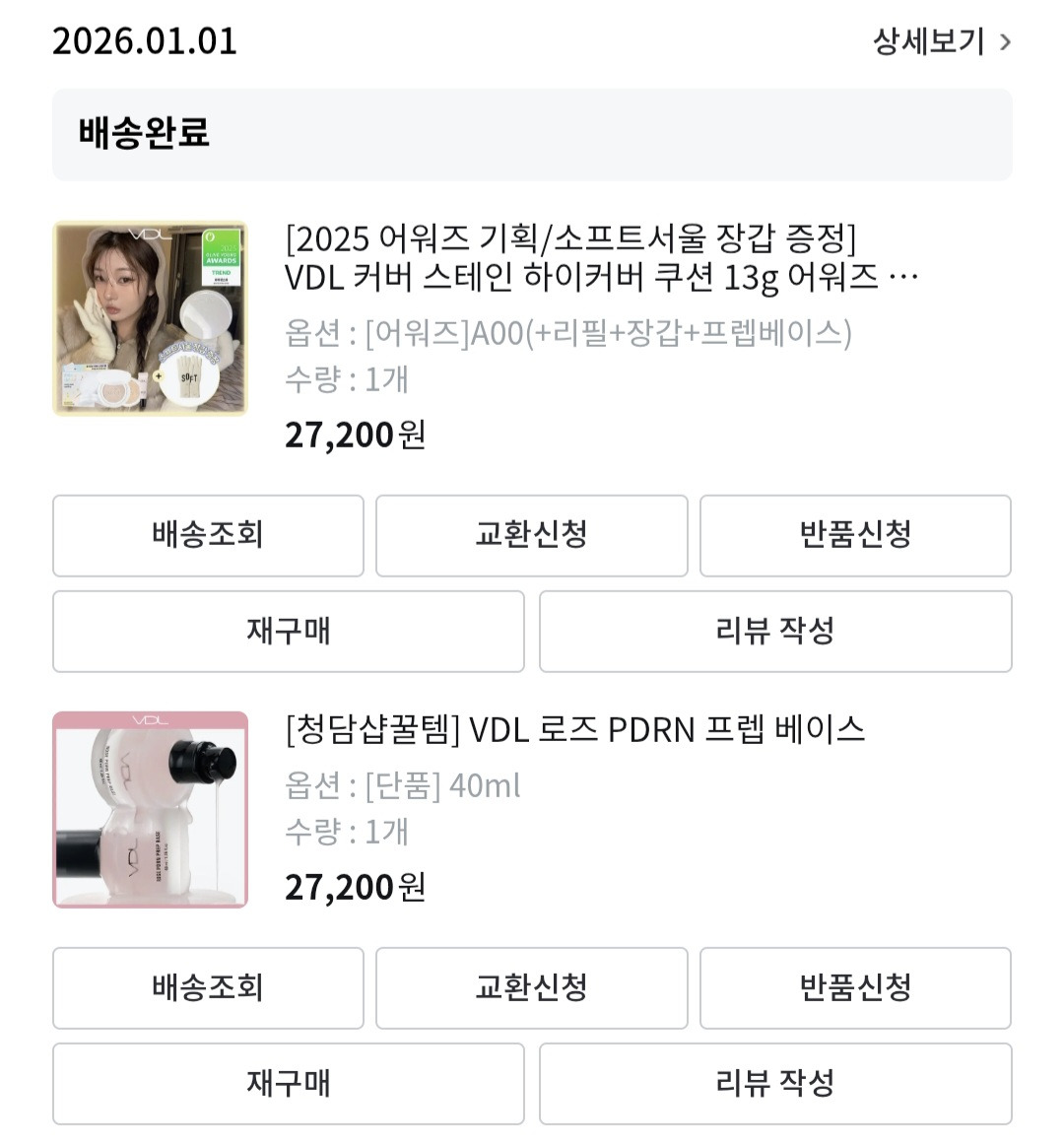Request return for the VDL cushion
The height and width of the screenshot is (1147, 1064).
click(x=855, y=536)
